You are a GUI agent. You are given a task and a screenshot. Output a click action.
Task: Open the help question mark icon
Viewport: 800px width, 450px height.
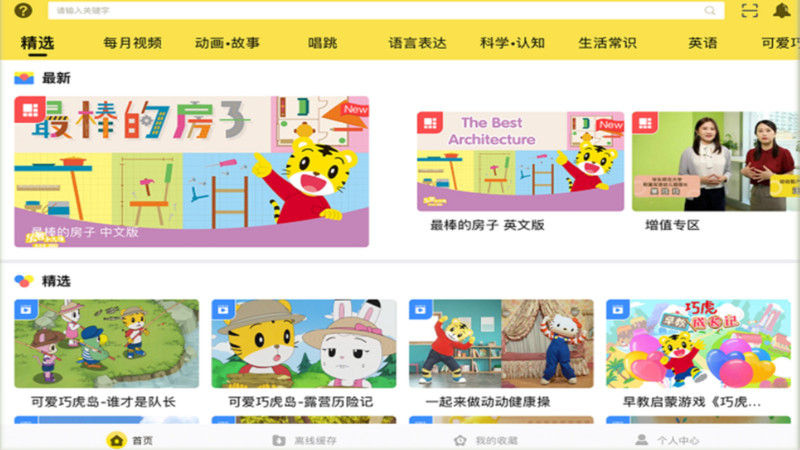[23, 10]
